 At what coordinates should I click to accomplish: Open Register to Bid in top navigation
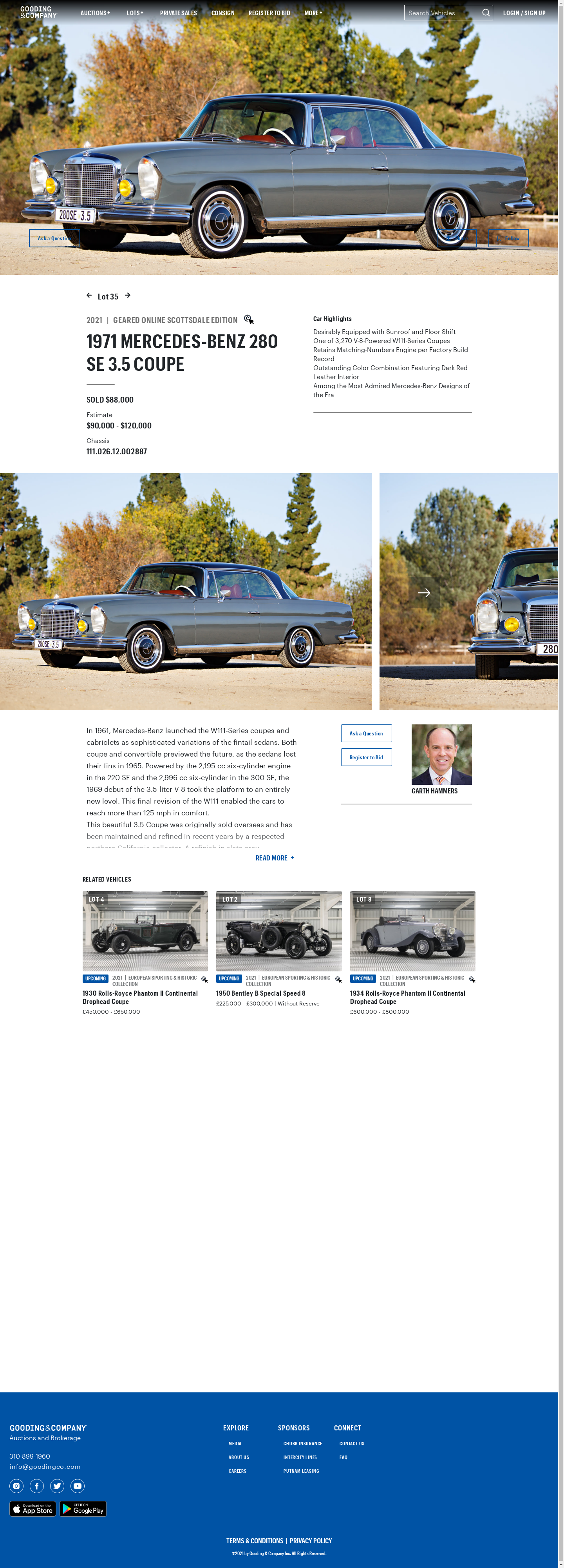[x=269, y=13]
